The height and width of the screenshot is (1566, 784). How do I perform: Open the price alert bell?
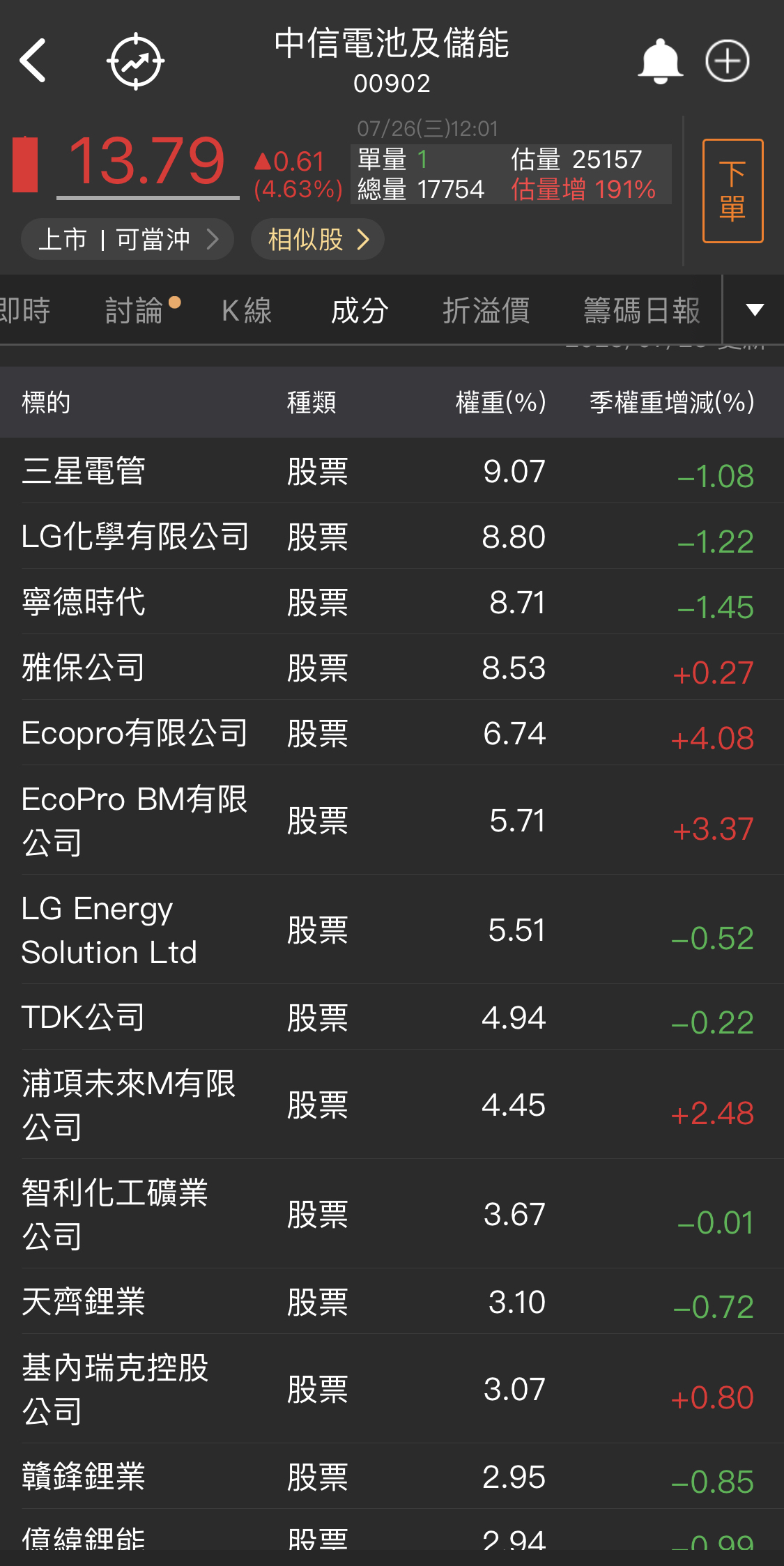pos(659,61)
